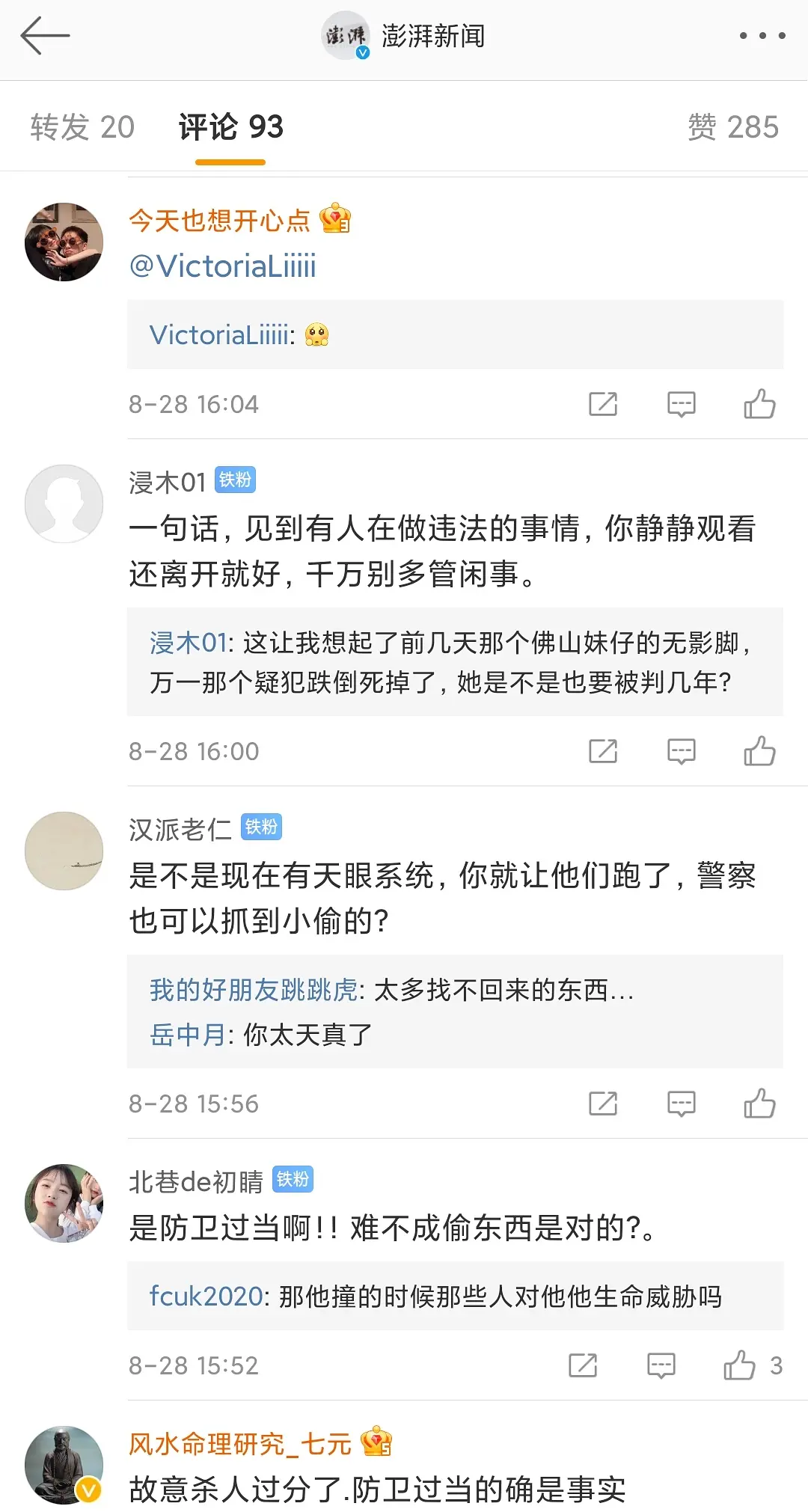Open 汉派老仁's profile name
Image resolution: width=808 pixels, height=1512 pixels.
click(x=180, y=829)
